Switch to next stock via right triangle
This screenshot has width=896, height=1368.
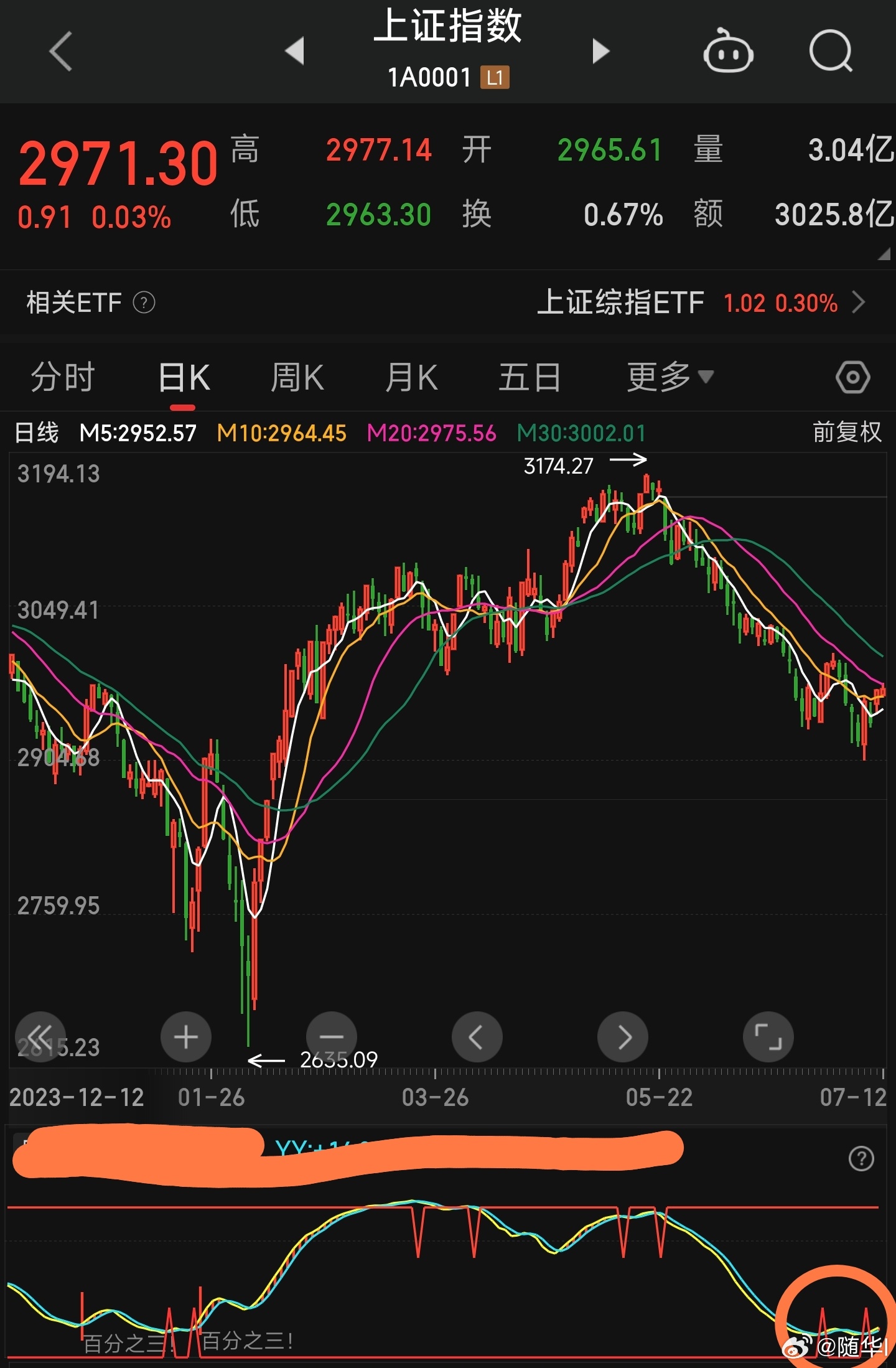(600, 52)
